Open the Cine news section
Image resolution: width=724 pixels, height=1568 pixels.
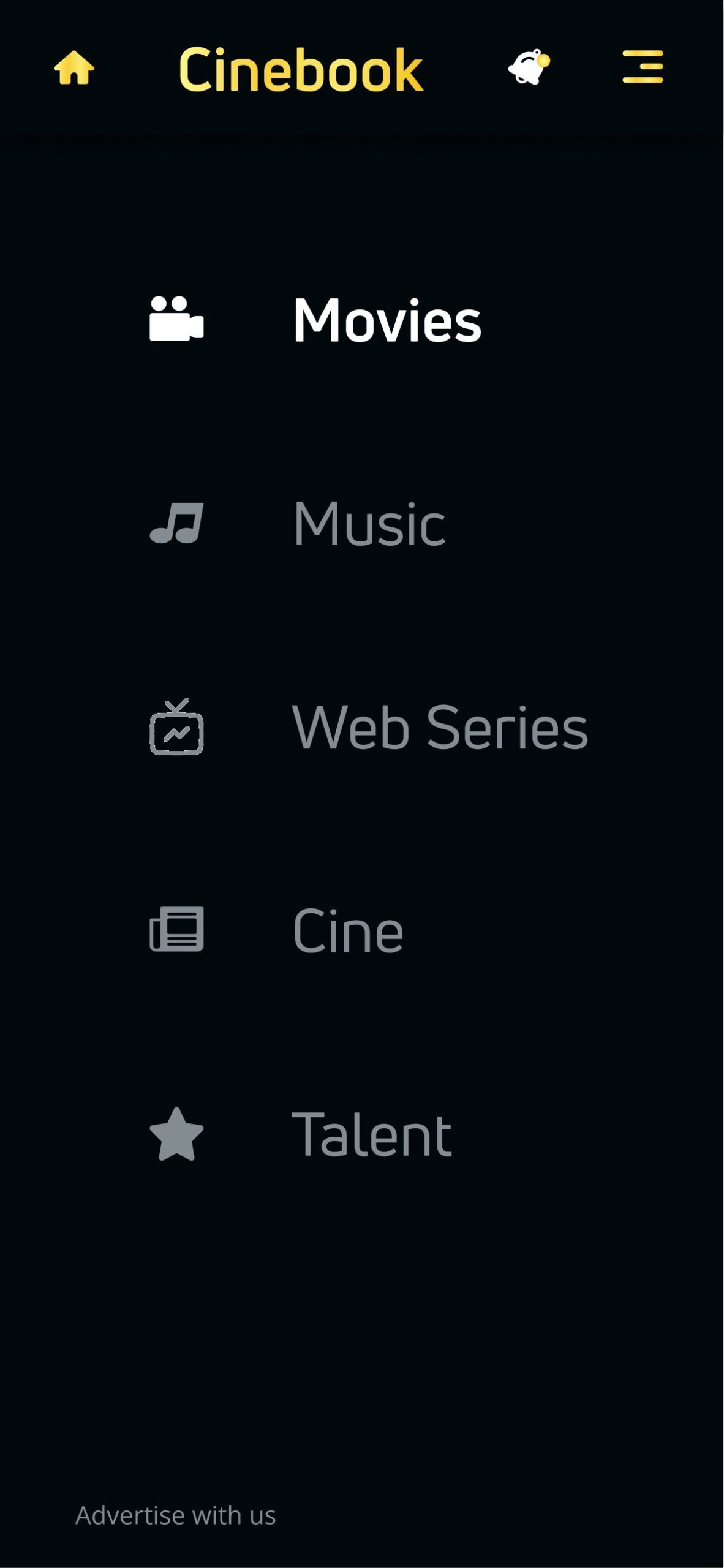pos(276,930)
